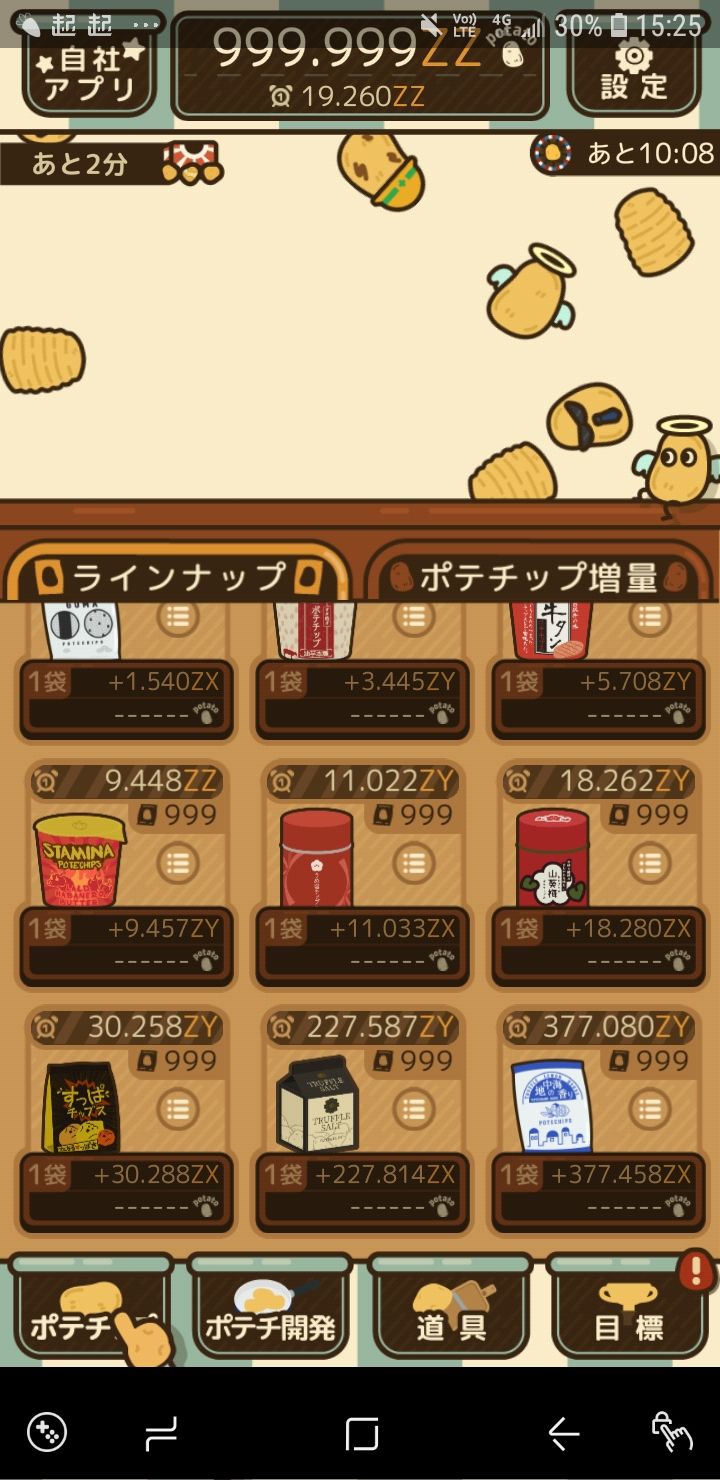Buy 1袋 for +11.033ZX
This screenshot has width=720, height=1480.
click(362, 945)
